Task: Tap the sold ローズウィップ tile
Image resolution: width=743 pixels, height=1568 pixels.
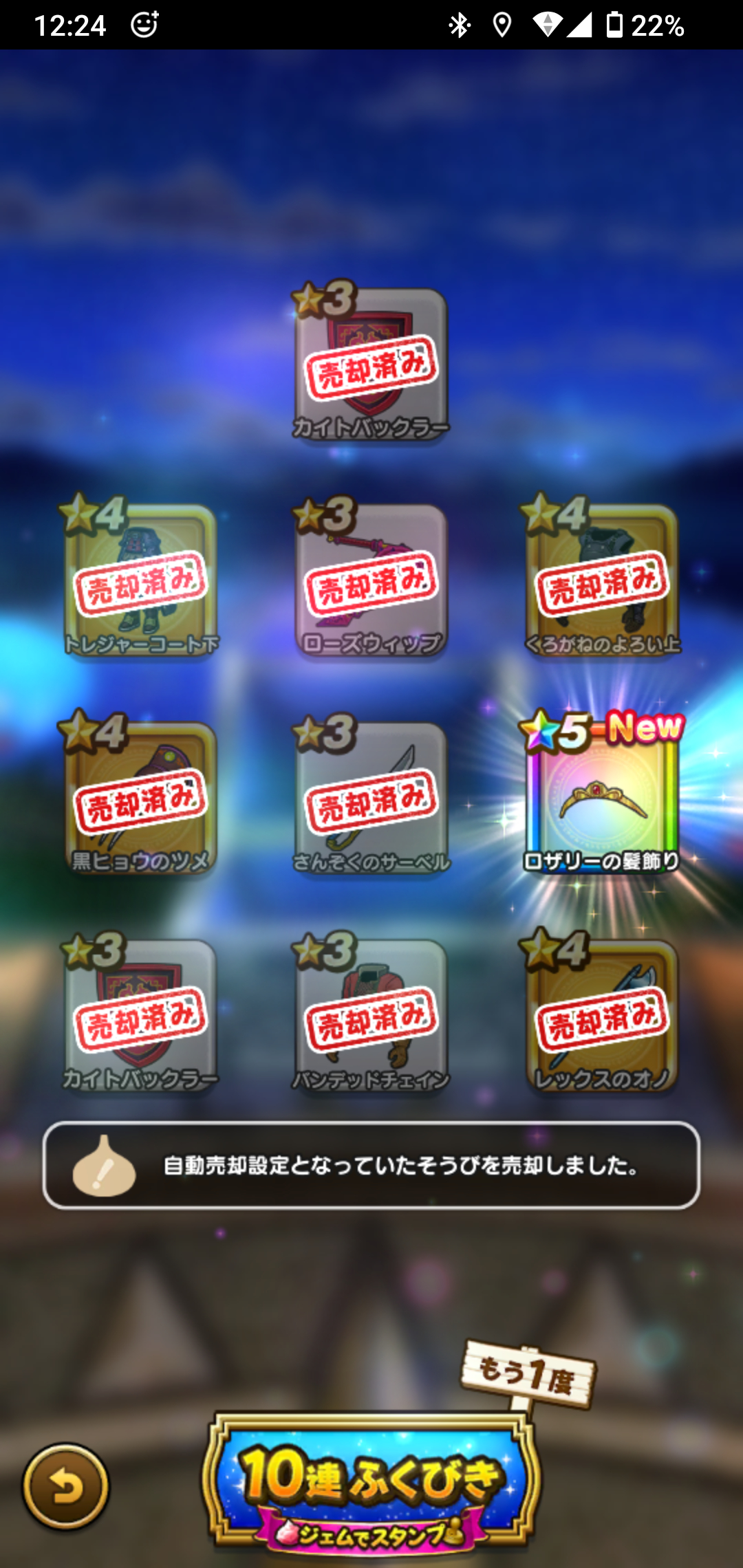Action: (x=371, y=579)
